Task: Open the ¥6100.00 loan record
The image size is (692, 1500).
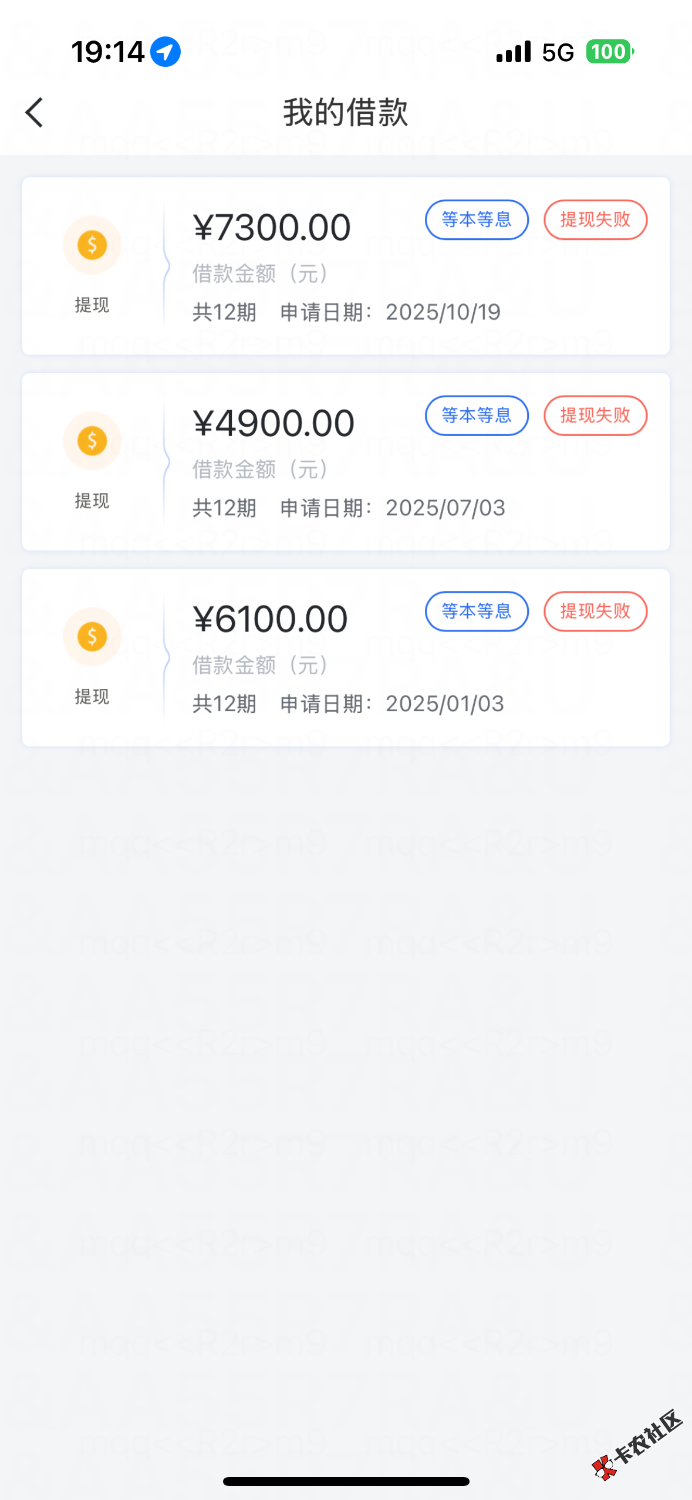Action: tap(345, 658)
